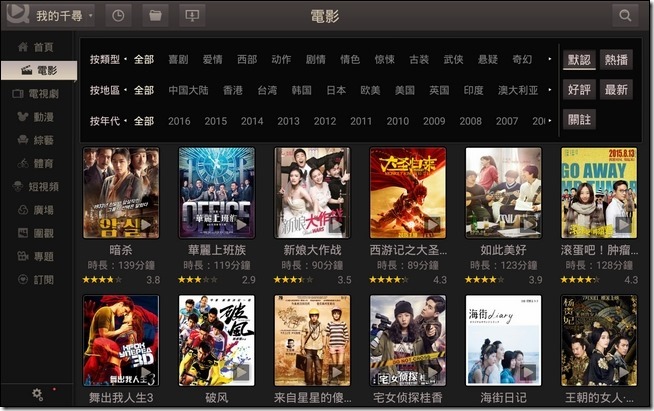Open the search icon
This screenshot has height=411, width=654.
[x=625, y=16]
